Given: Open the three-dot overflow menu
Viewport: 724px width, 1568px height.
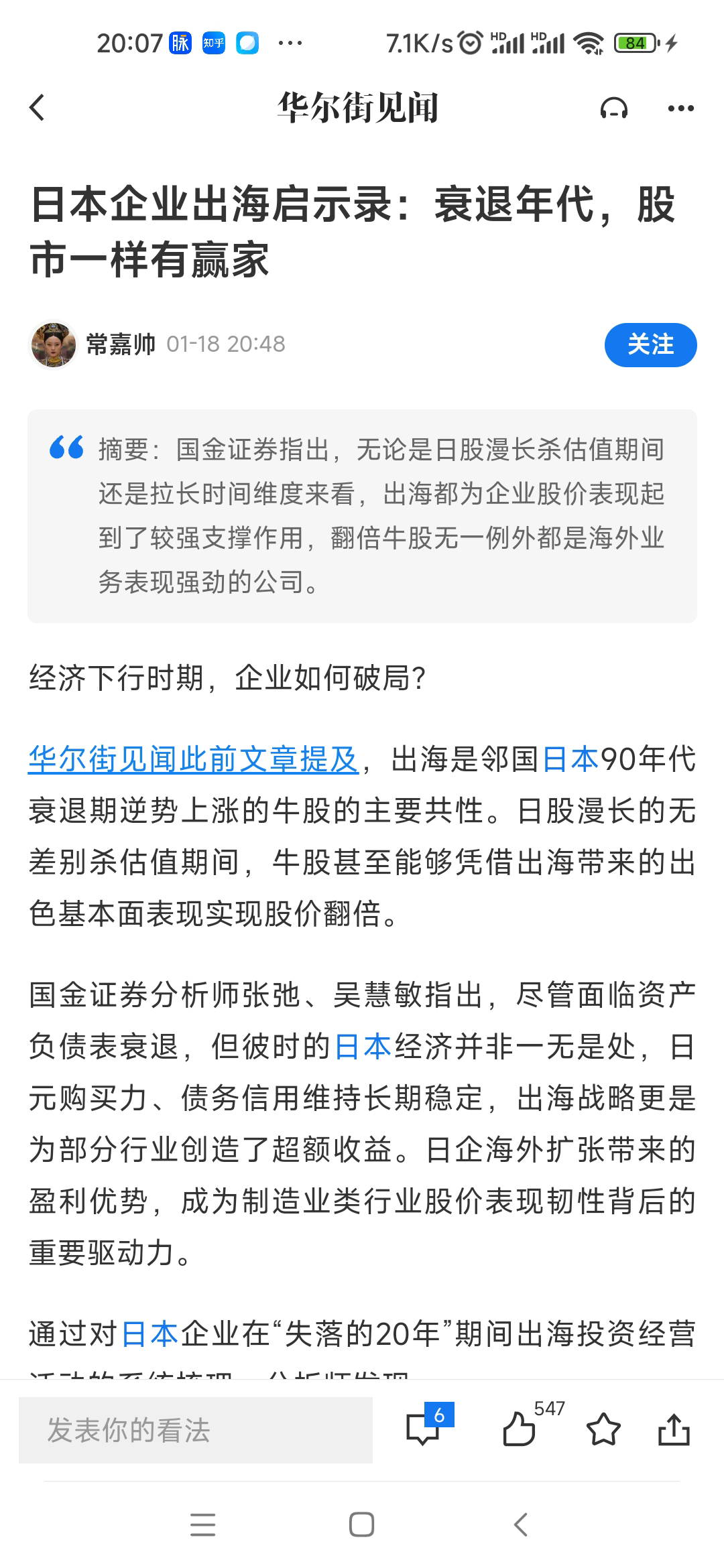Looking at the screenshot, I should coord(680,108).
